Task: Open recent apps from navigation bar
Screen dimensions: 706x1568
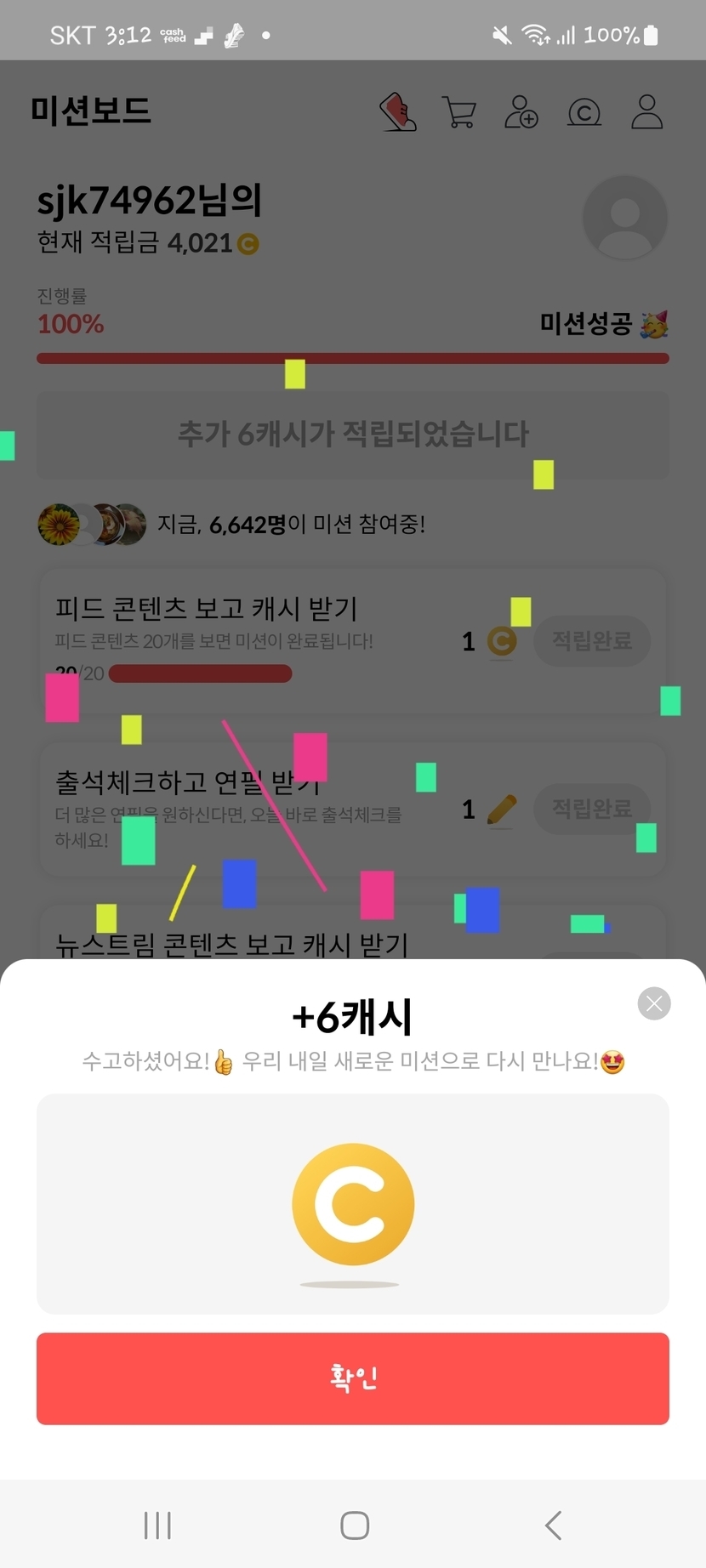Action: [157, 1525]
